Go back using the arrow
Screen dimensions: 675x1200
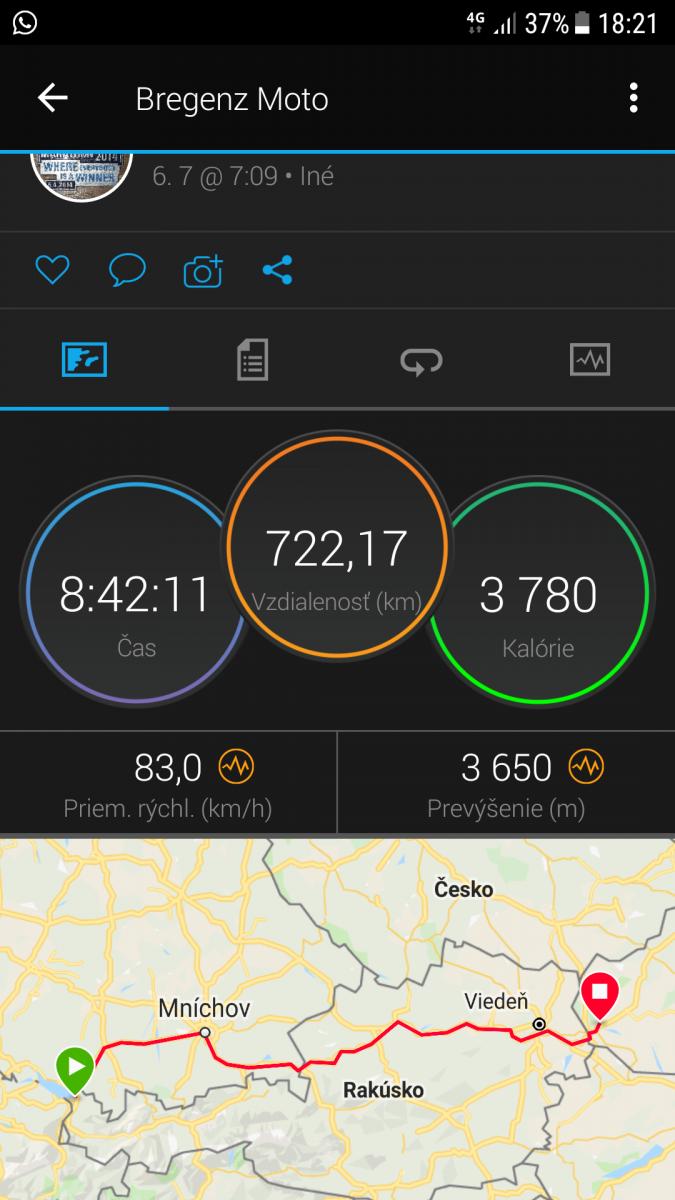click(52, 98)
